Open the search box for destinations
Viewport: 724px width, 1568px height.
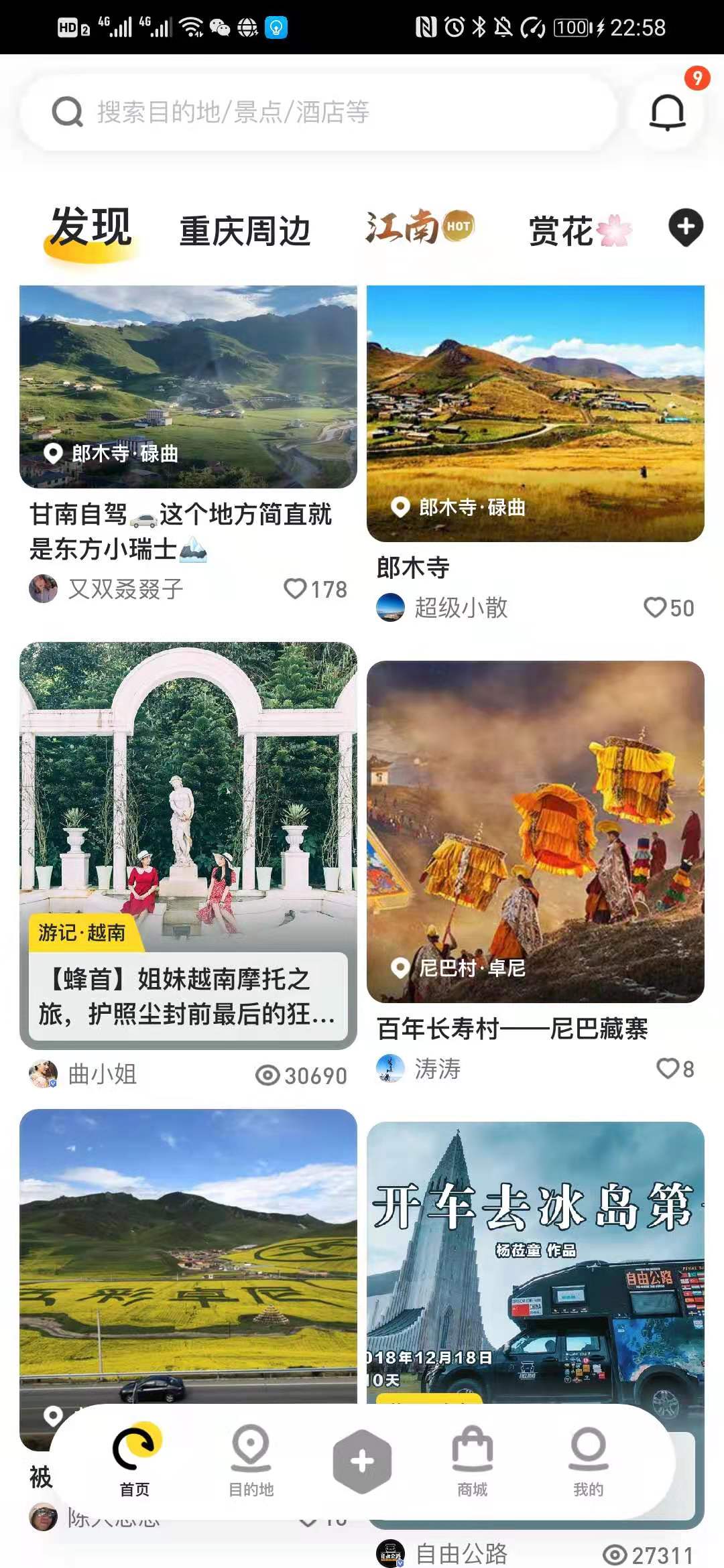click(318, 112)
